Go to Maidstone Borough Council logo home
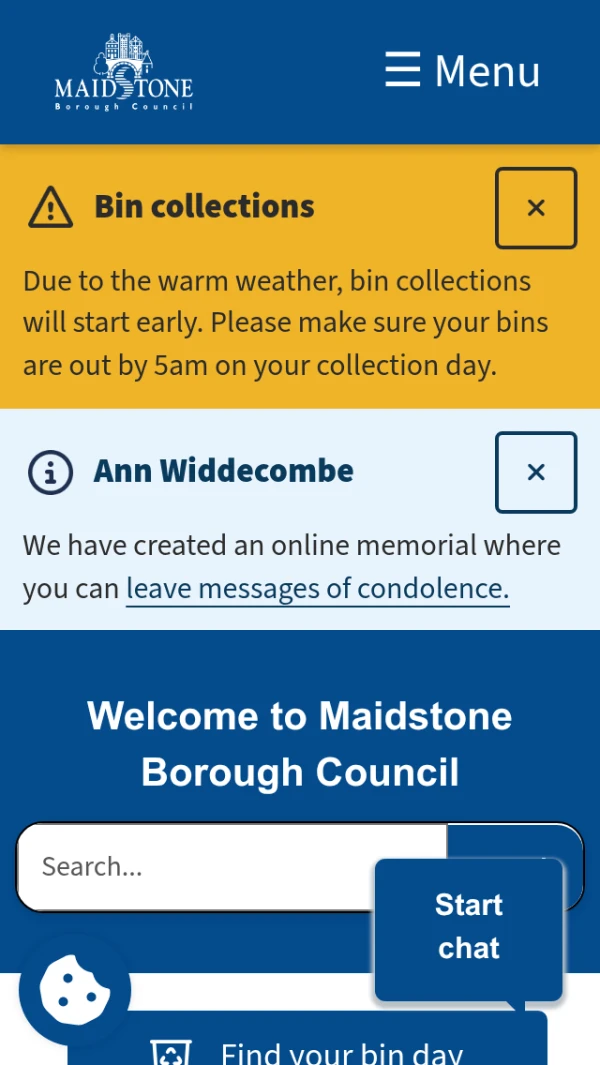 (x=124, y=72)
